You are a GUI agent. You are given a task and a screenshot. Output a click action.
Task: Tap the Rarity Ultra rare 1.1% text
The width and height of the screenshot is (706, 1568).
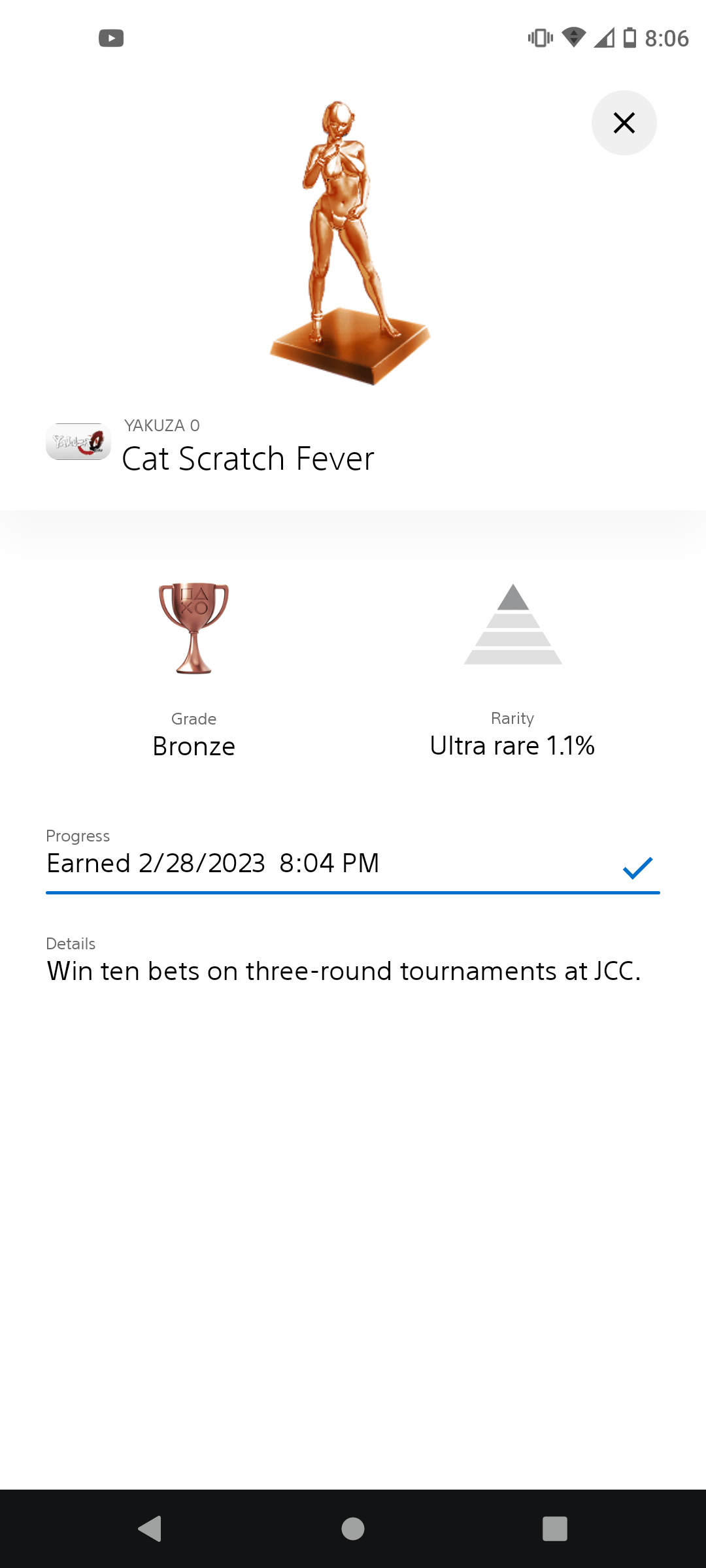[x=513, y=745]
